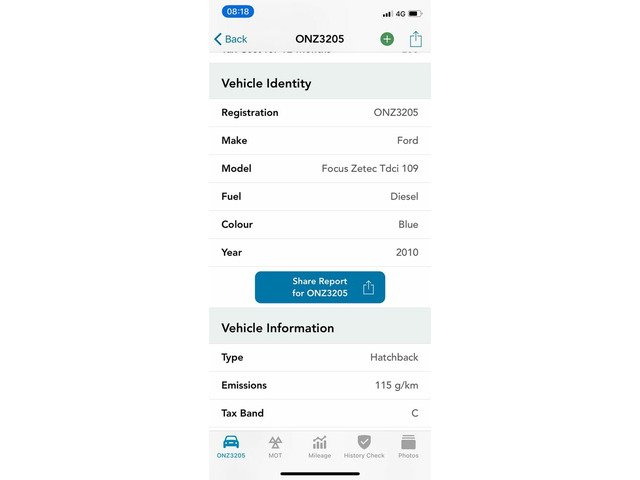The width and height of the screenshot is (640, 480).
Task: Select the ONZ3205 vehicle tab
Action: pyautogui.click(x=231, y=446)
